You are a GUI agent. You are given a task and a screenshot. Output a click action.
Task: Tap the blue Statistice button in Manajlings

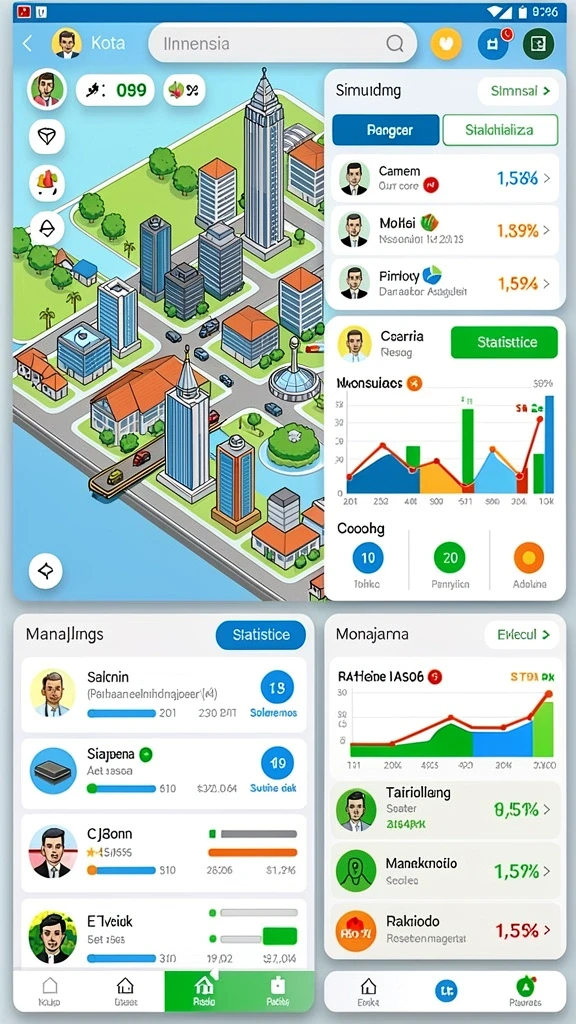261,635
